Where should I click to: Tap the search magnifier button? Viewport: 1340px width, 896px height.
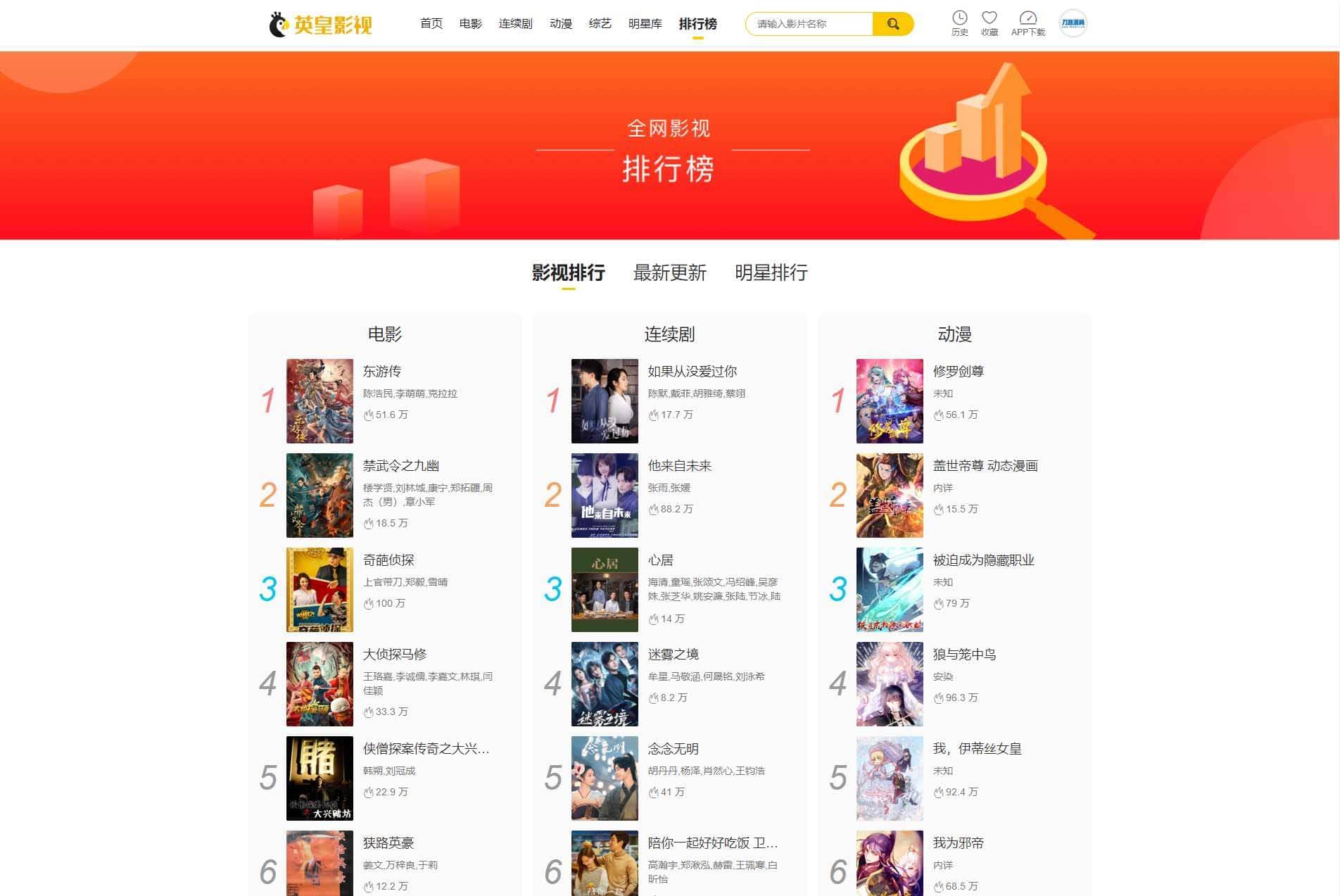tap(892, 24)
